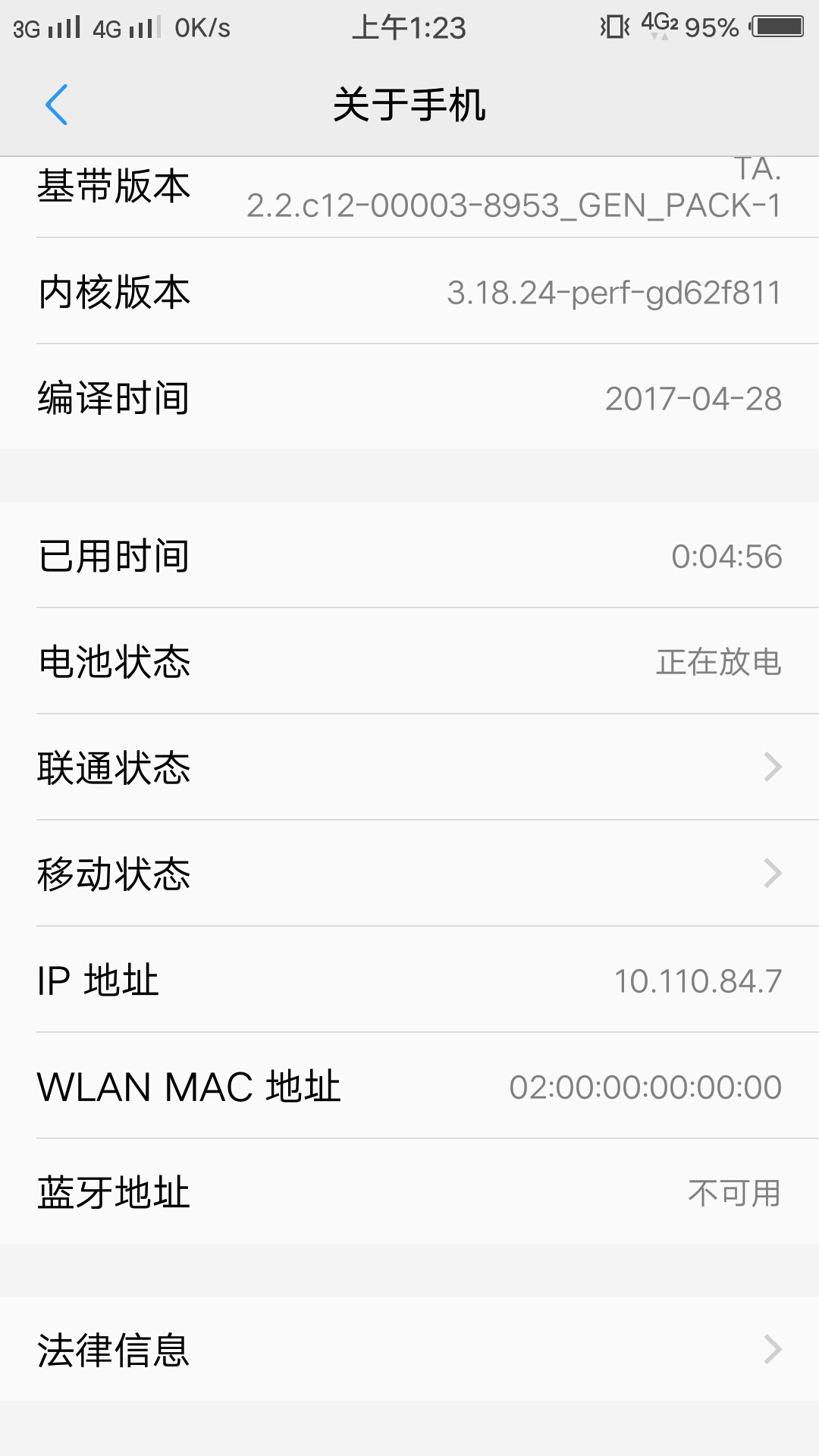Image resolution: width=819 pixels, height=1456 pixels.
Task: Tap the network speed 0K/s indicator
Action: pos(205,27)
